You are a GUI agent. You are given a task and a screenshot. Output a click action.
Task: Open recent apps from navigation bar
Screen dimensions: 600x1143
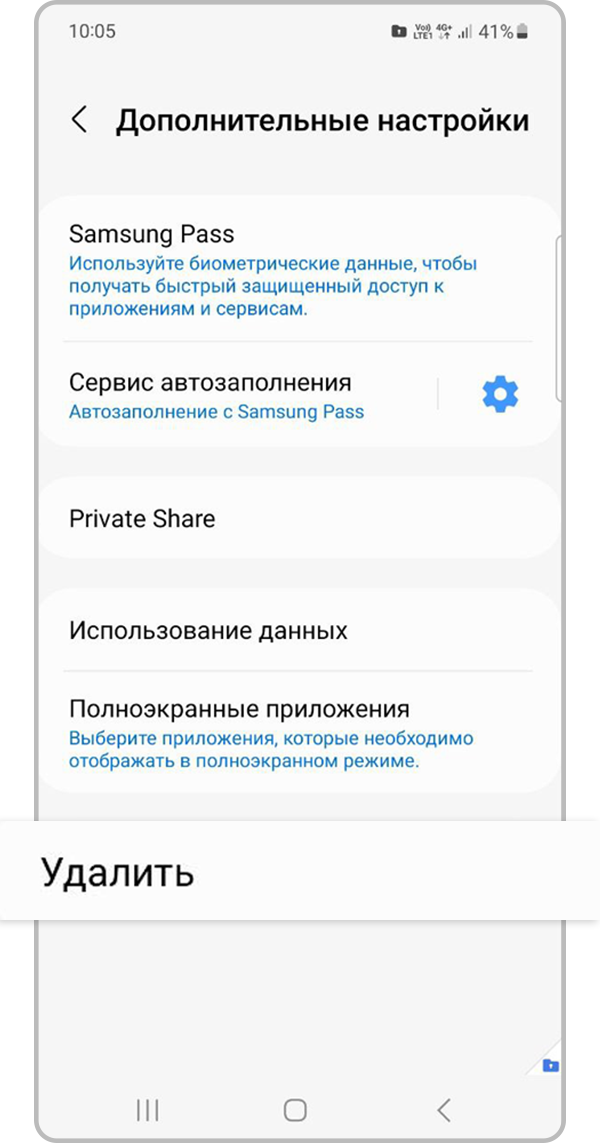tap(147, 1109)
